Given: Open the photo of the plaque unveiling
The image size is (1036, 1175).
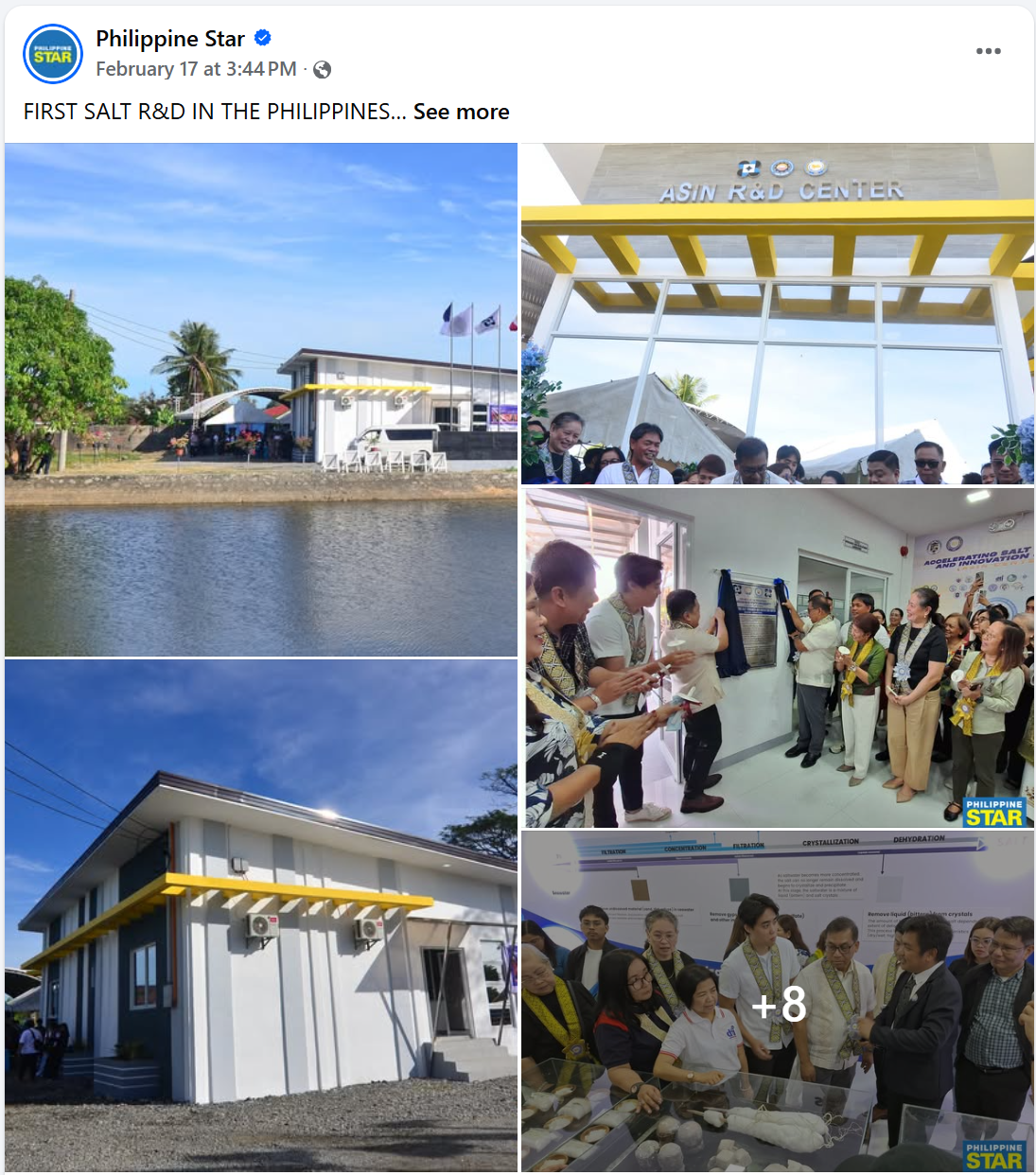Looking at the screenshot, I should tap(779, 658).
